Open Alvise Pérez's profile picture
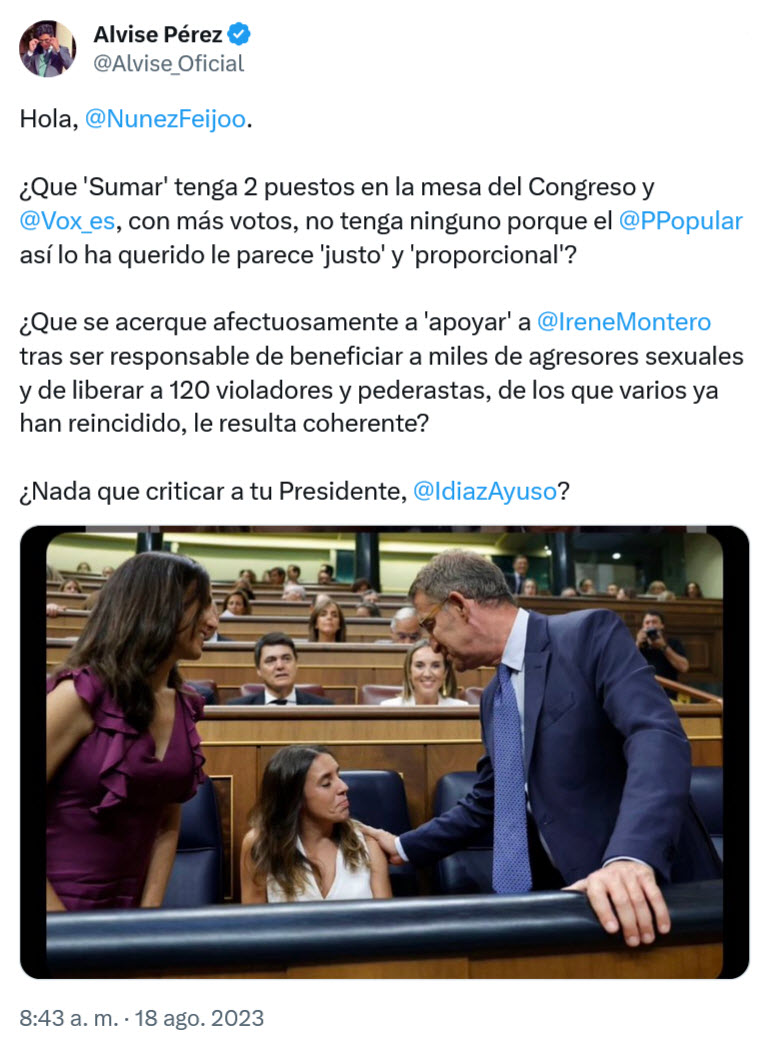The height and width of the screenshot is (1048, 765). click(47, 48)
